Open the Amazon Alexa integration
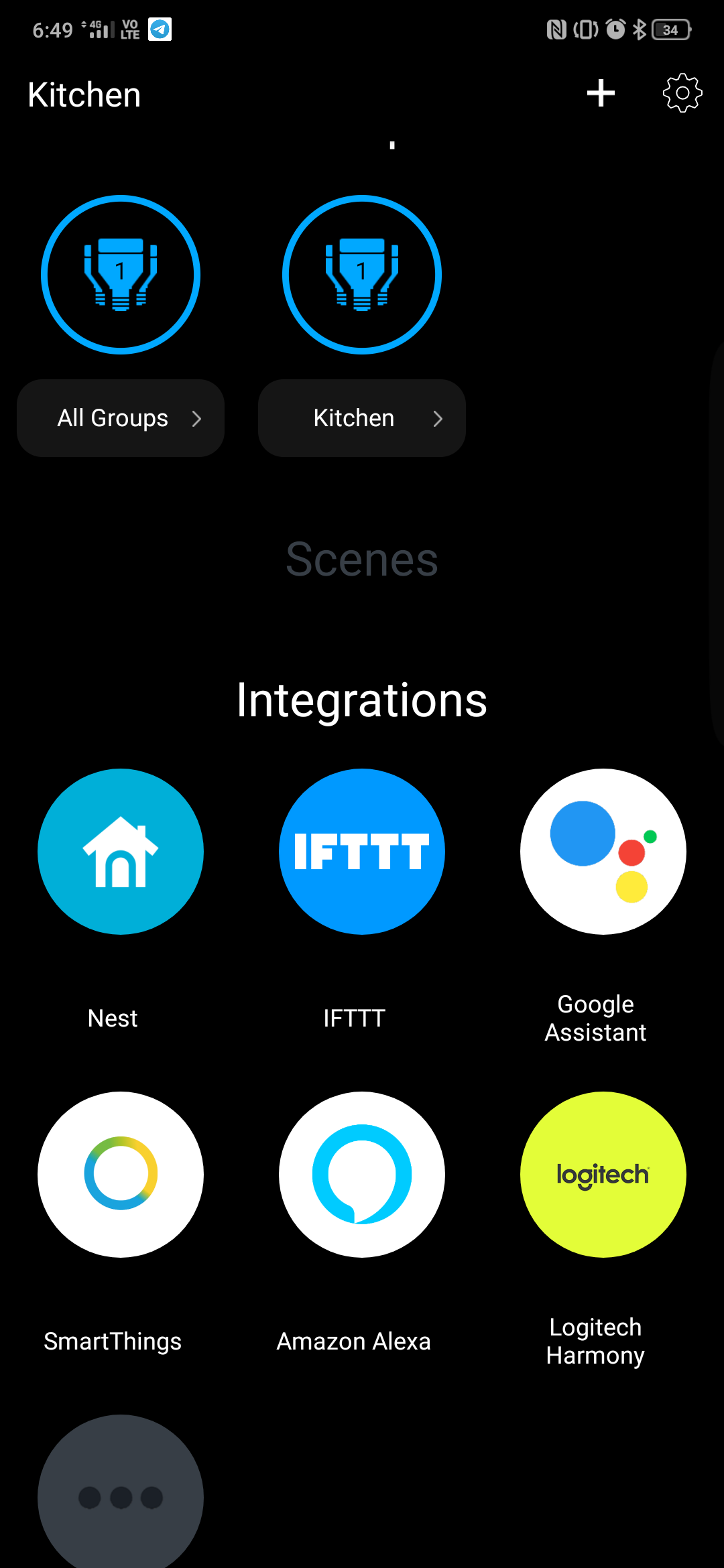The image size is (724, 1568). pyautogui.click(x=362, y=1175)
